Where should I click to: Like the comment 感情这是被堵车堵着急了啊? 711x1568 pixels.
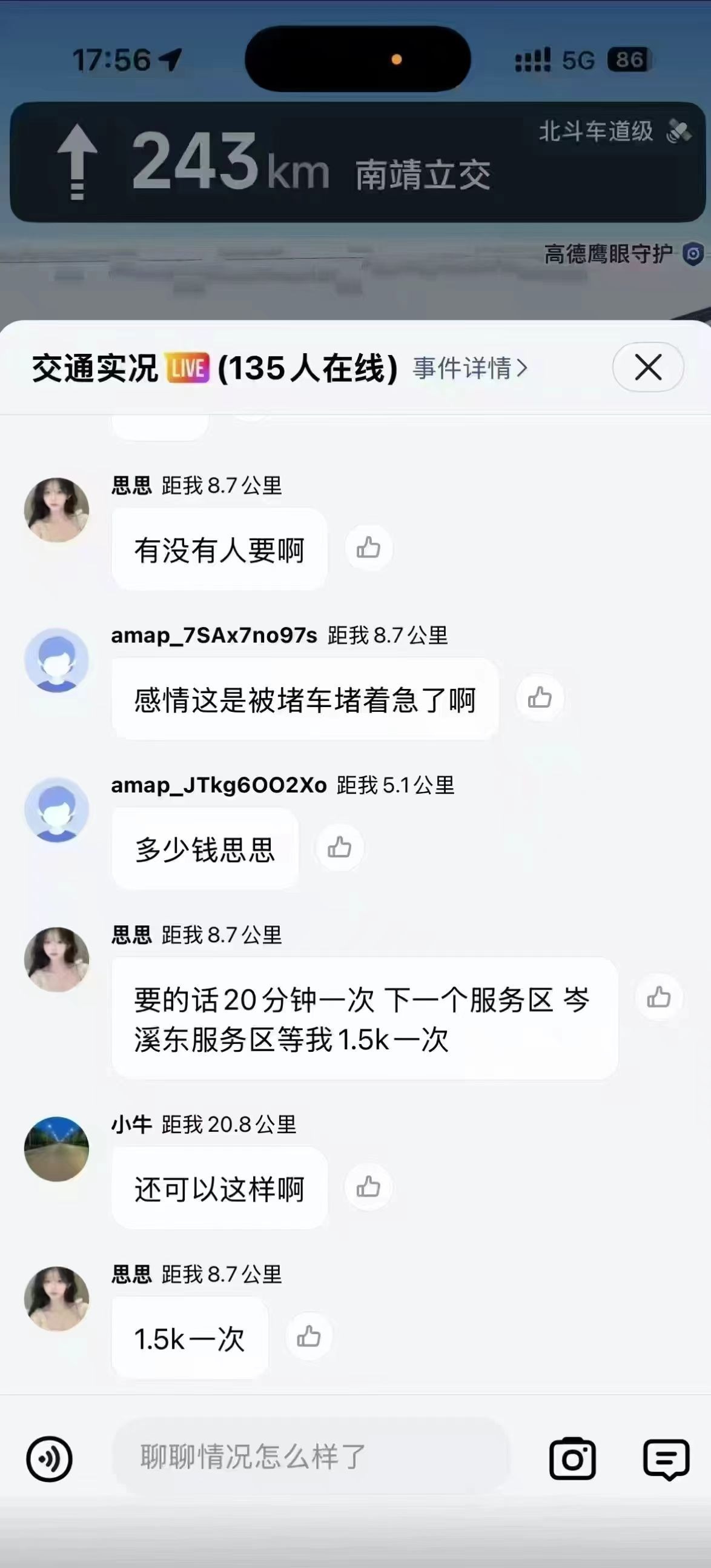point(540,698)
